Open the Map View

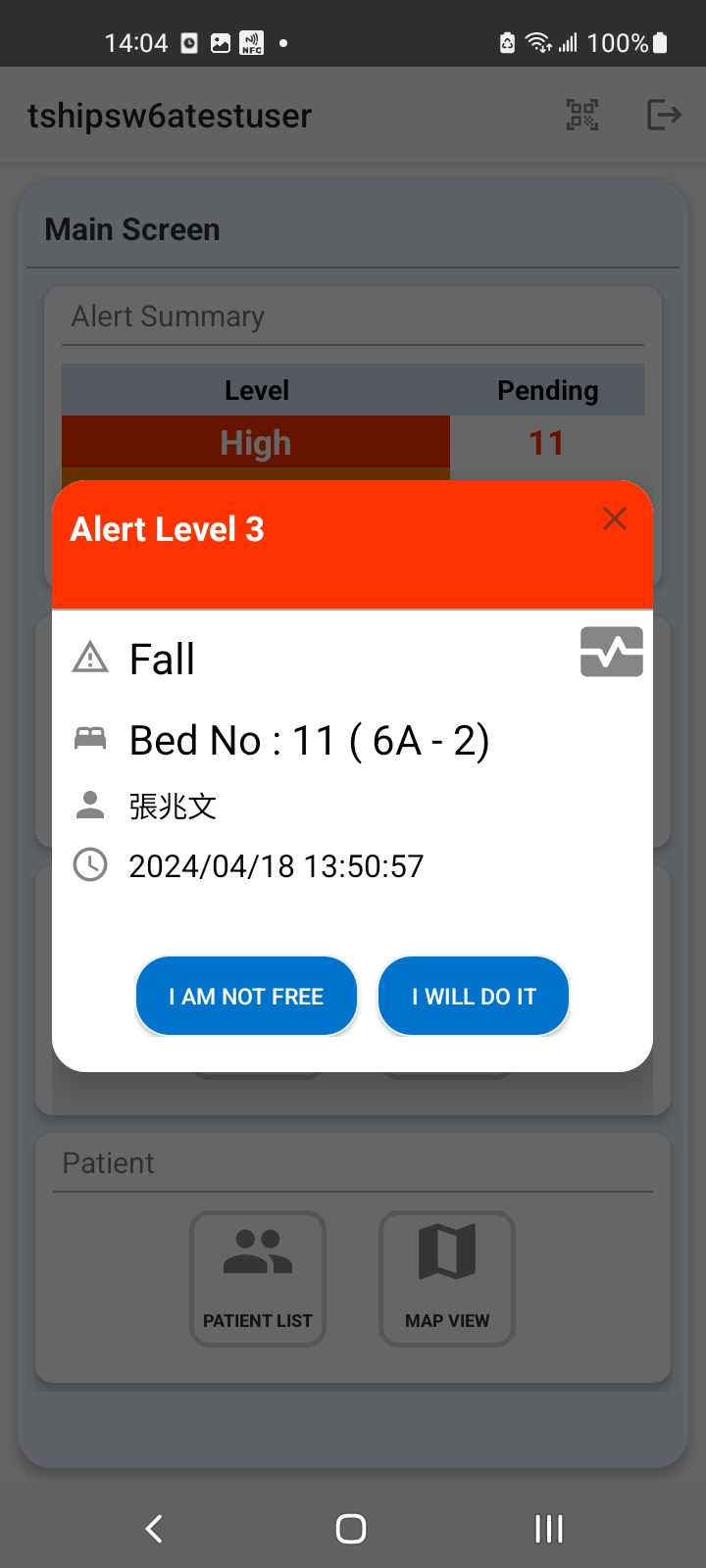447,1278
